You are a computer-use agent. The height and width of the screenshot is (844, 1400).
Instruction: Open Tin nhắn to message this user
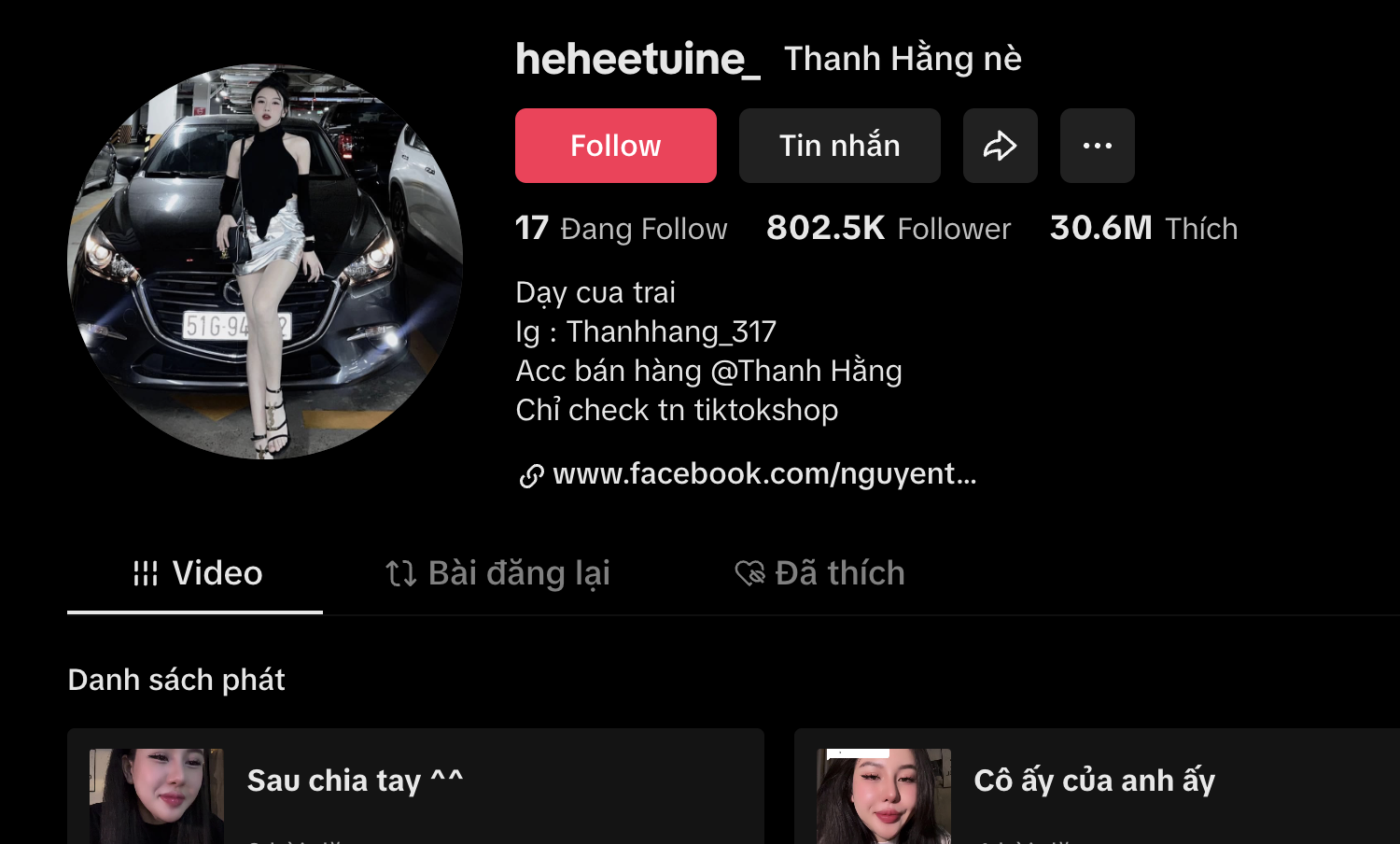(839, 146)
